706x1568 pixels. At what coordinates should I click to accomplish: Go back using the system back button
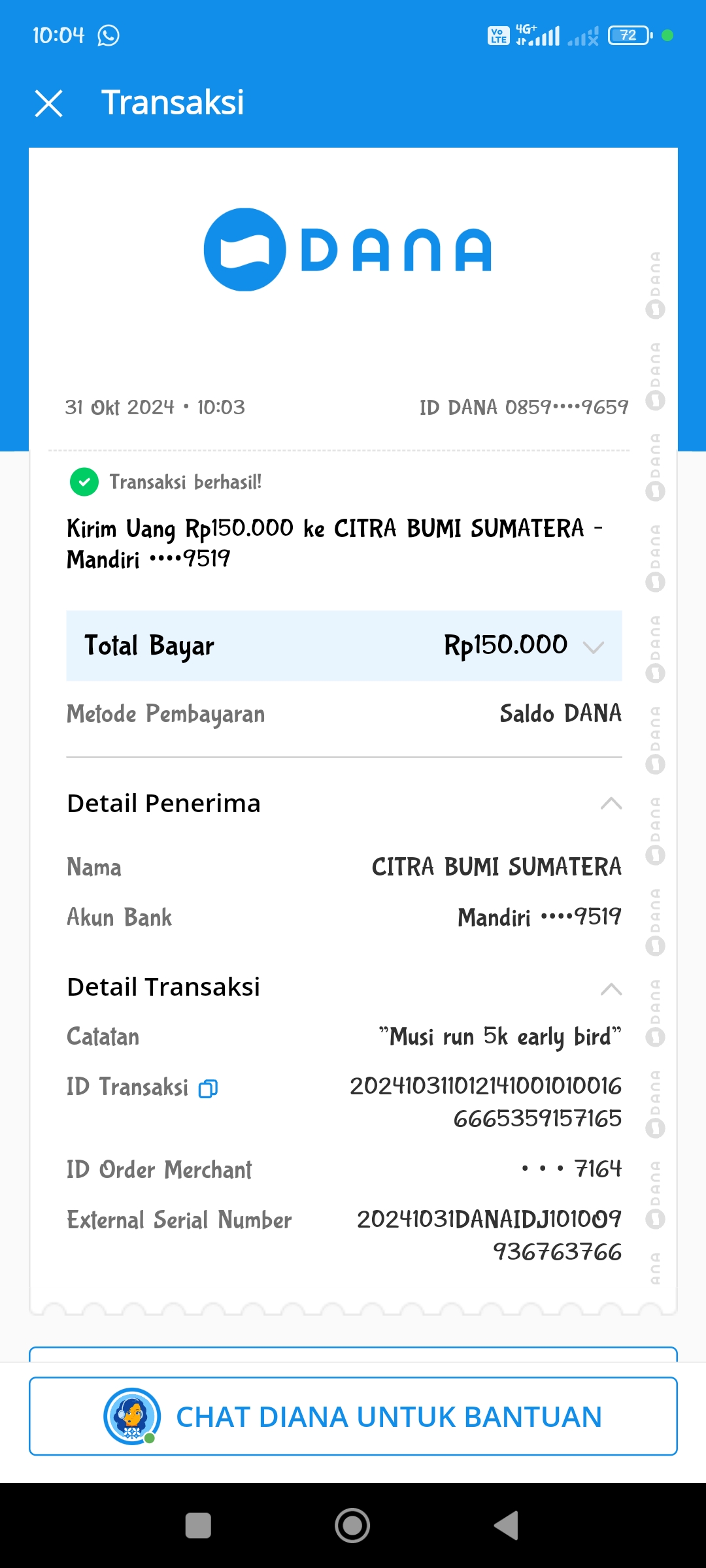click(507, 1526)
